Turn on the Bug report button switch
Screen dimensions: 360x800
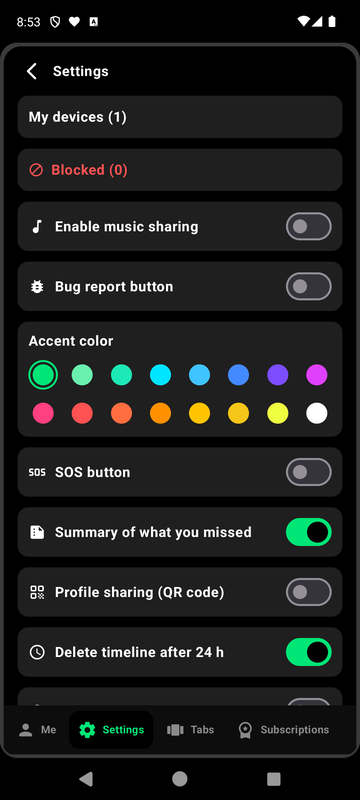(x=308, y=286)
